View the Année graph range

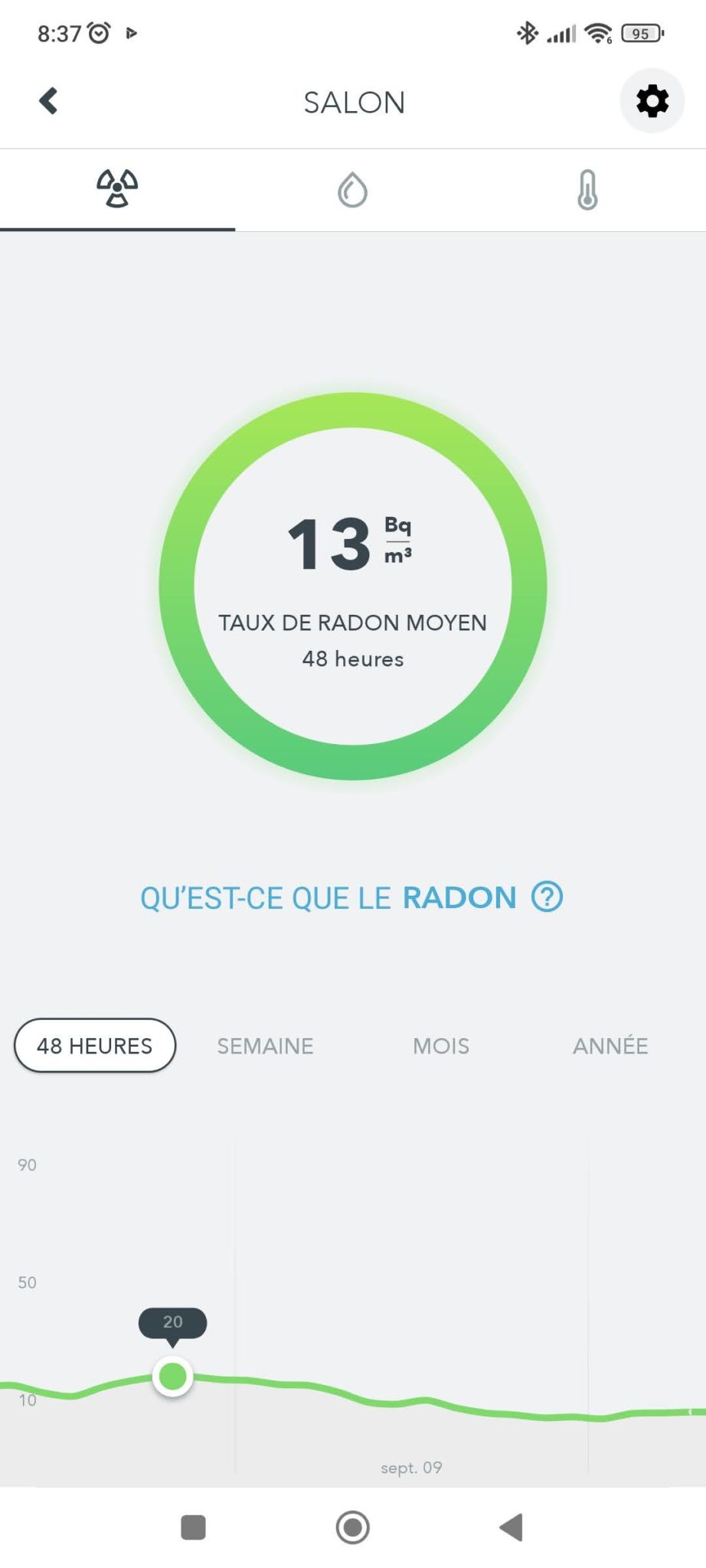(x=610, y=1046)
